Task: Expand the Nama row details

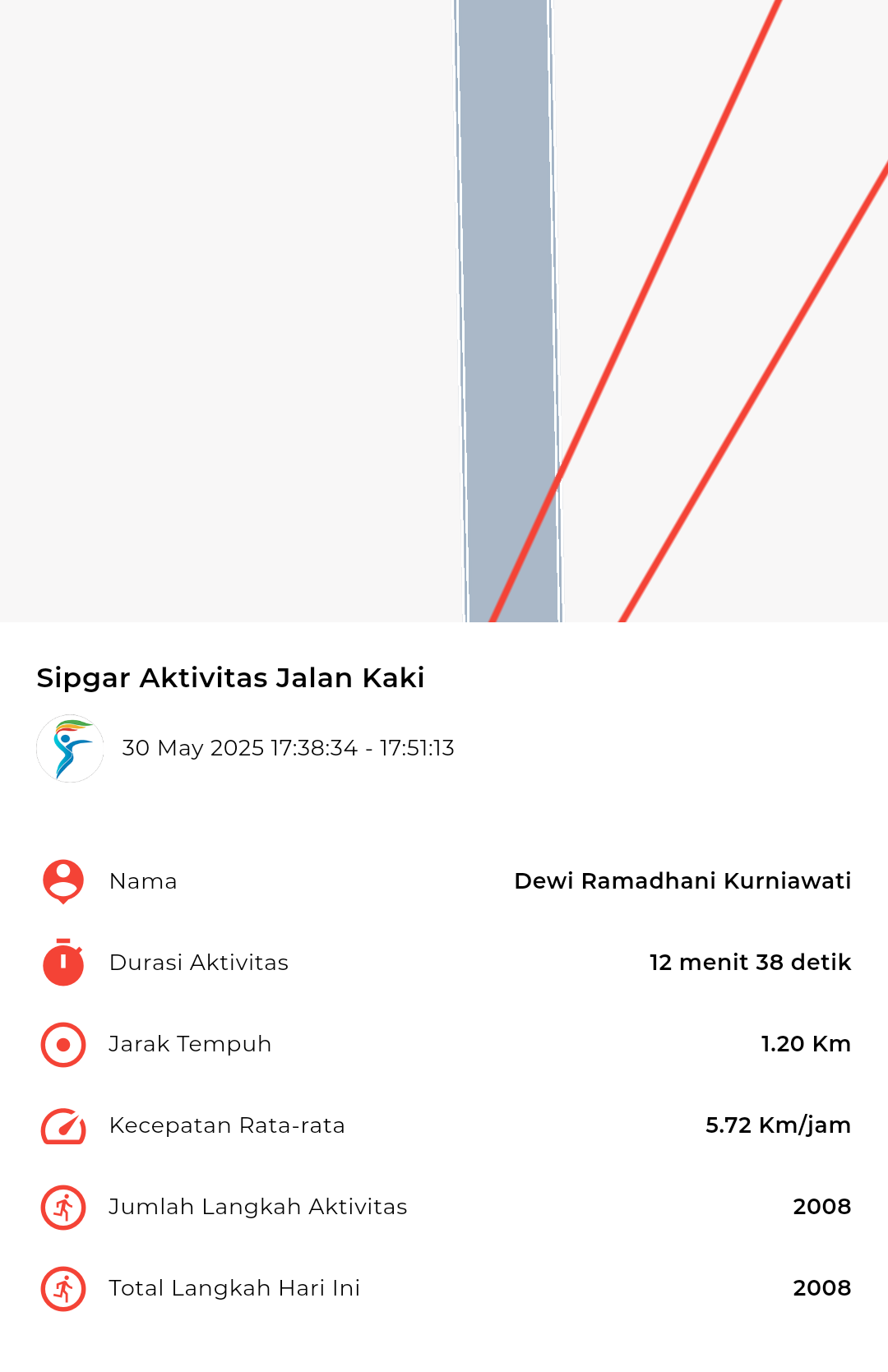Action: 444,880
